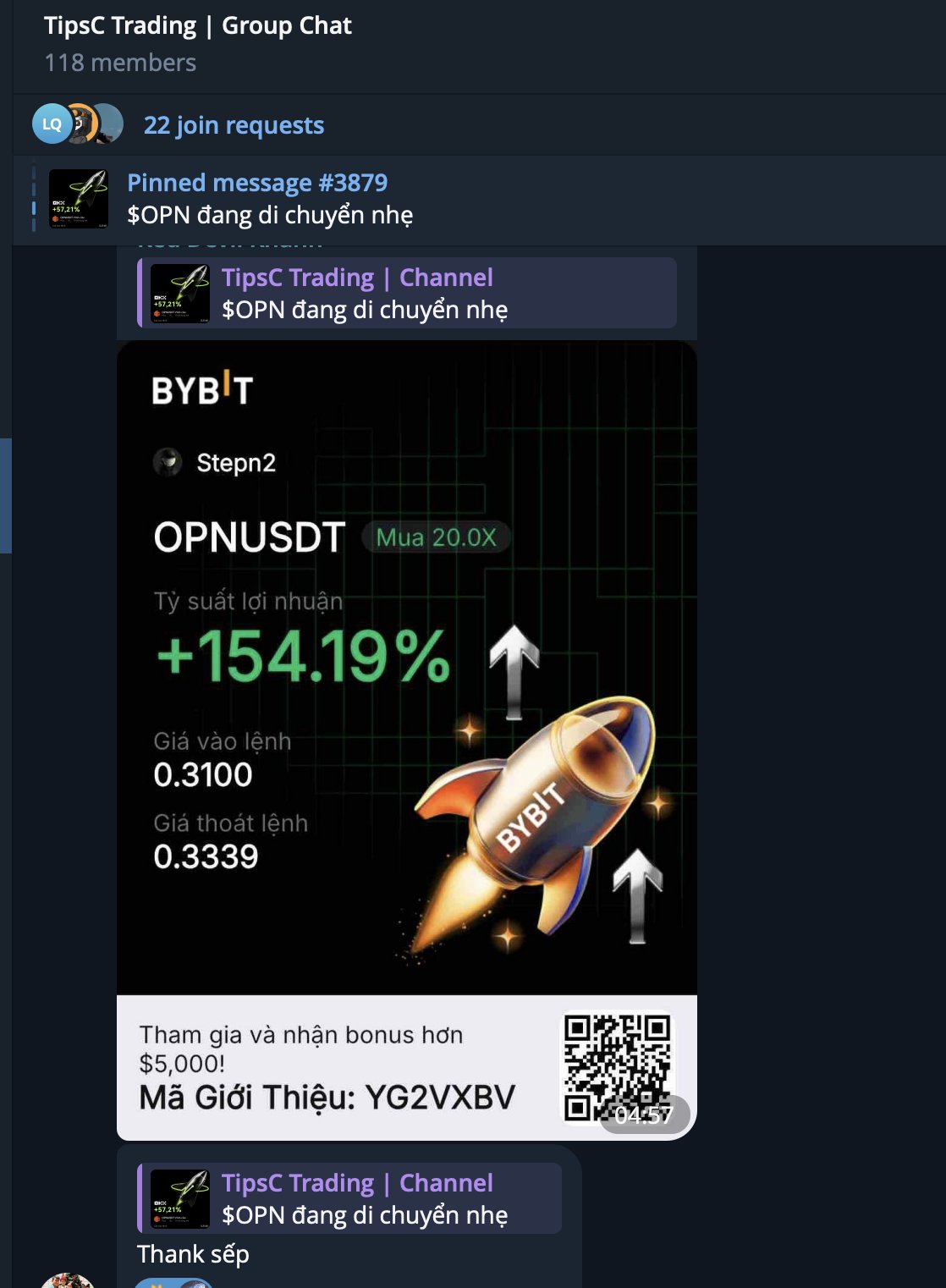View the 22 join requests
Viewport: 946px width, 1288px height.
pyautogui.click(x=234, y=125)
